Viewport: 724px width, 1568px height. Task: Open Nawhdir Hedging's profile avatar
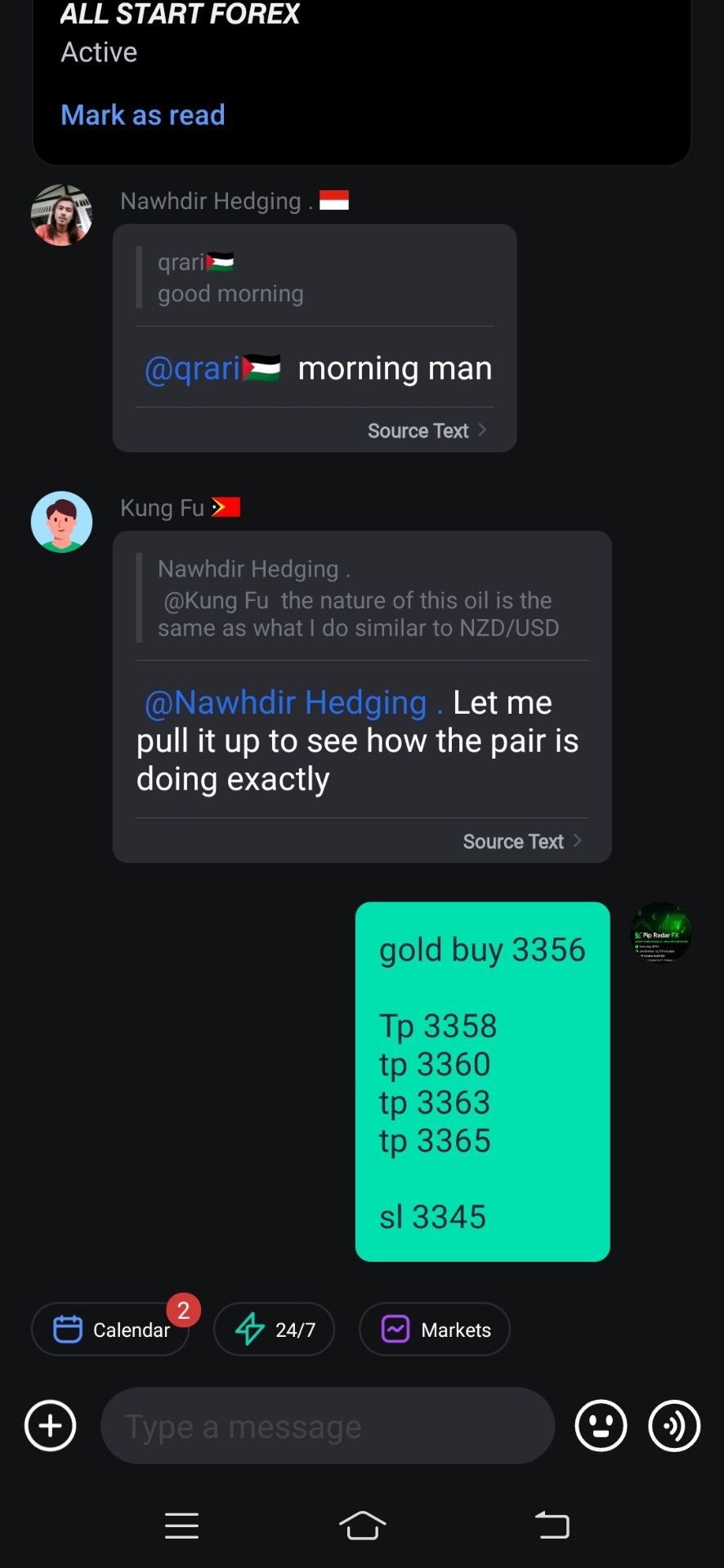tap(61, 215)
